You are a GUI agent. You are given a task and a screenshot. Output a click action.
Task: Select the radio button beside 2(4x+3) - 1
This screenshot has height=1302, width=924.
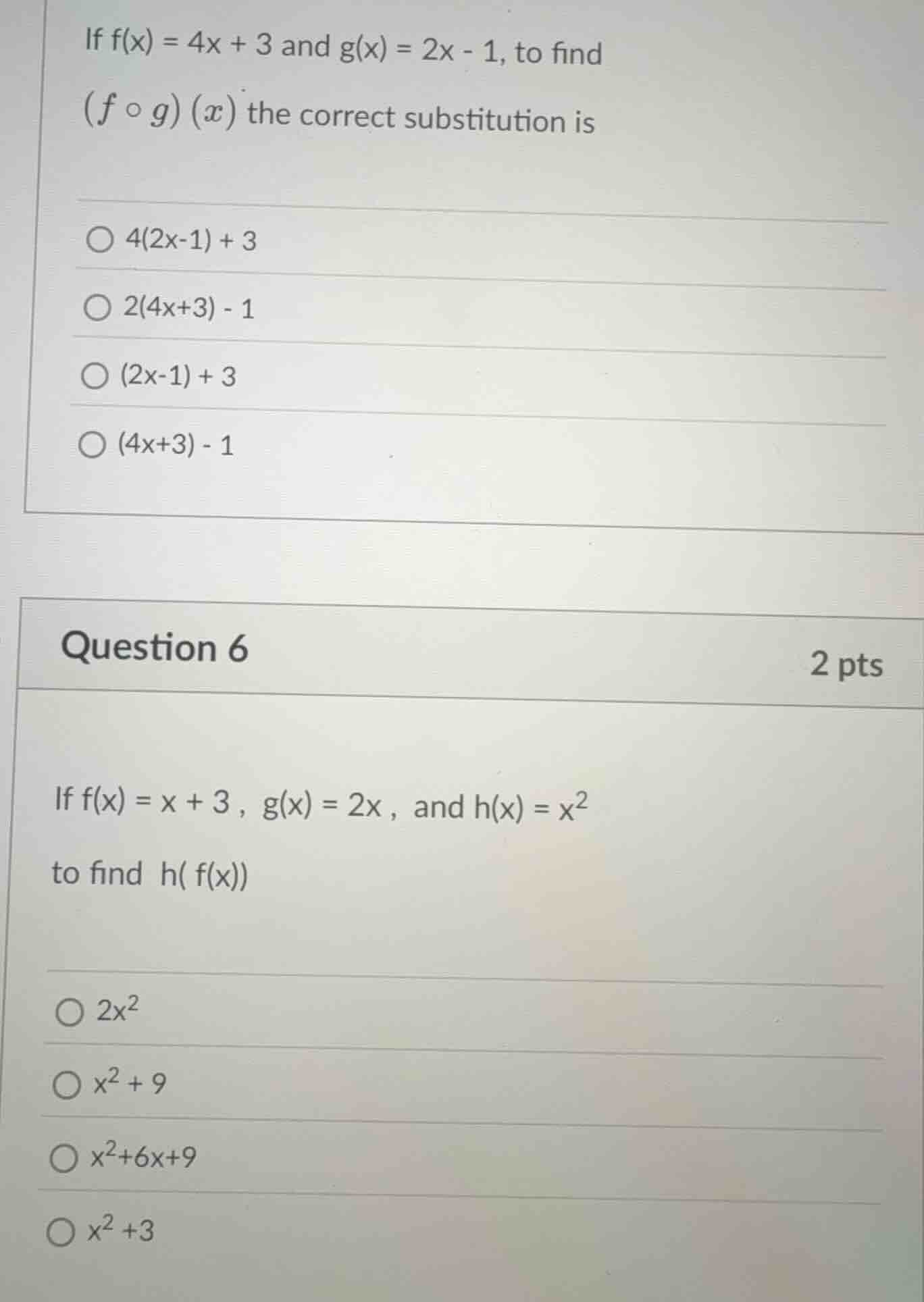point(97,308)
